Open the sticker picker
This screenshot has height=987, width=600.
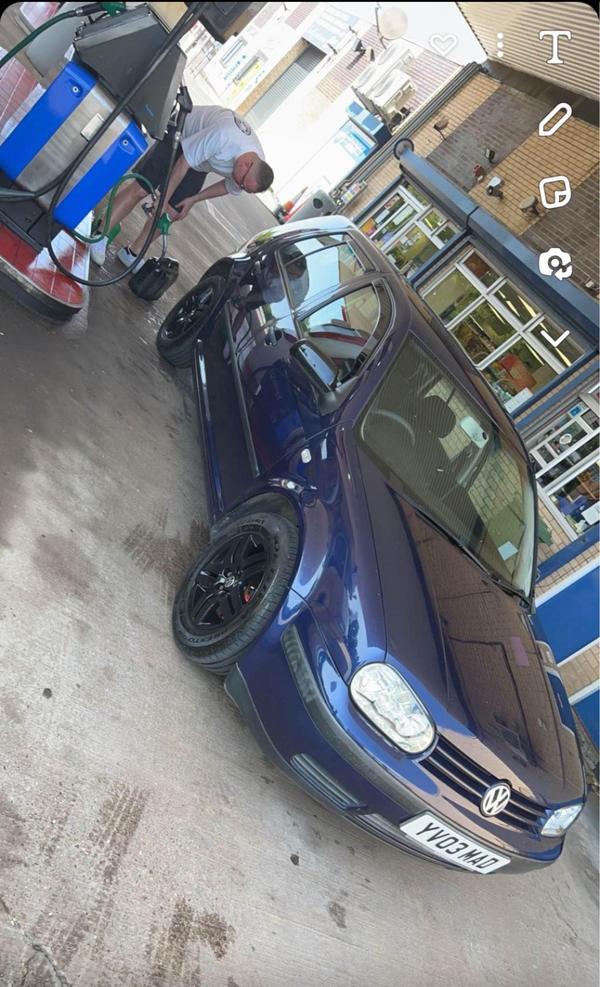554,191
